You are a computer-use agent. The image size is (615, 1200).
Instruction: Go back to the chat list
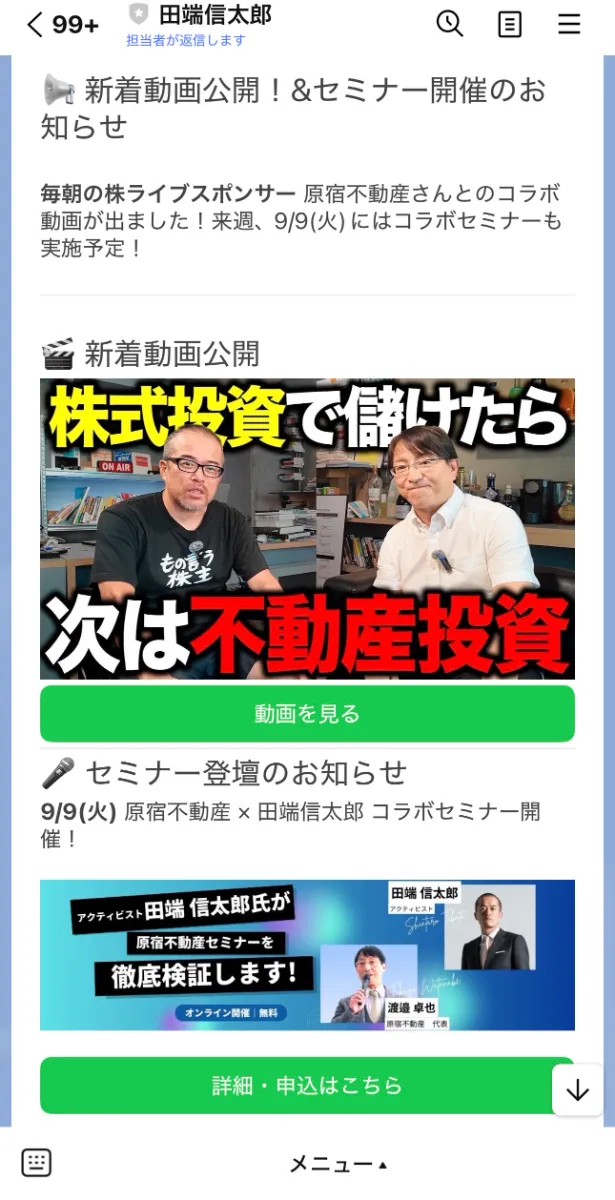36,25
